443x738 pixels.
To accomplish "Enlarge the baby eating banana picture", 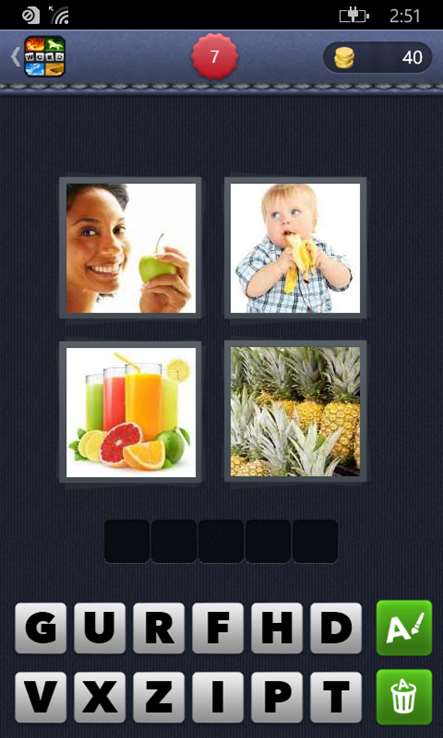I will (295, 248).
